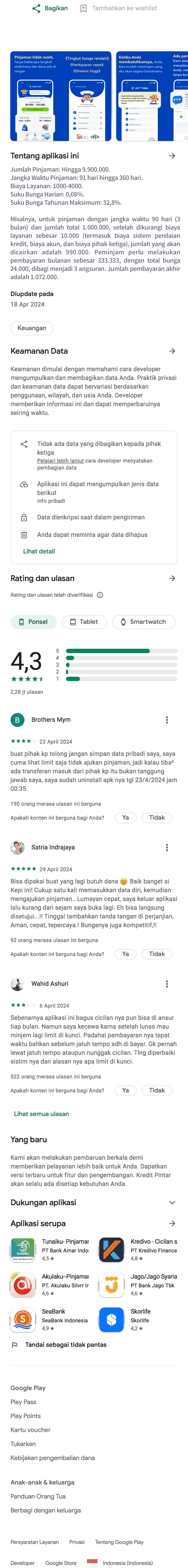Tap Tandai sebagai tidak pantas
The width and height of the screenshot is (188, 1568).
[x=65, y=1345]
